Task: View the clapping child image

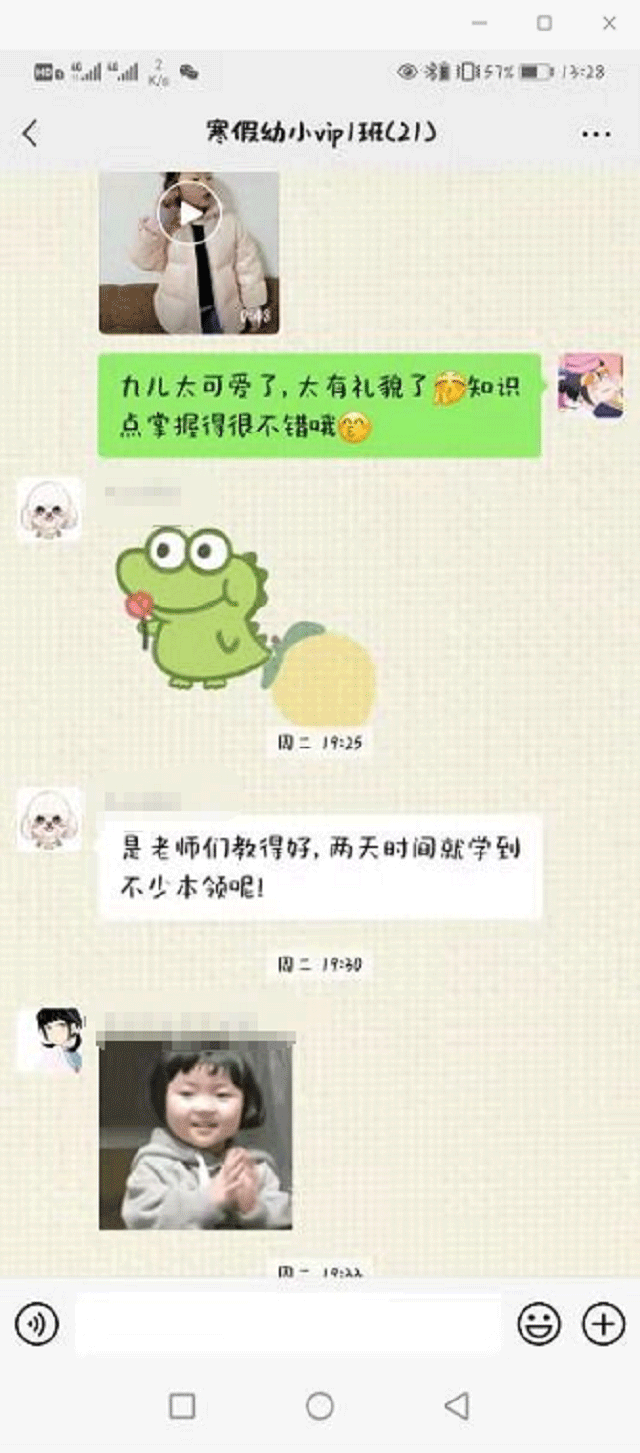Action: tap(196, 1135)
